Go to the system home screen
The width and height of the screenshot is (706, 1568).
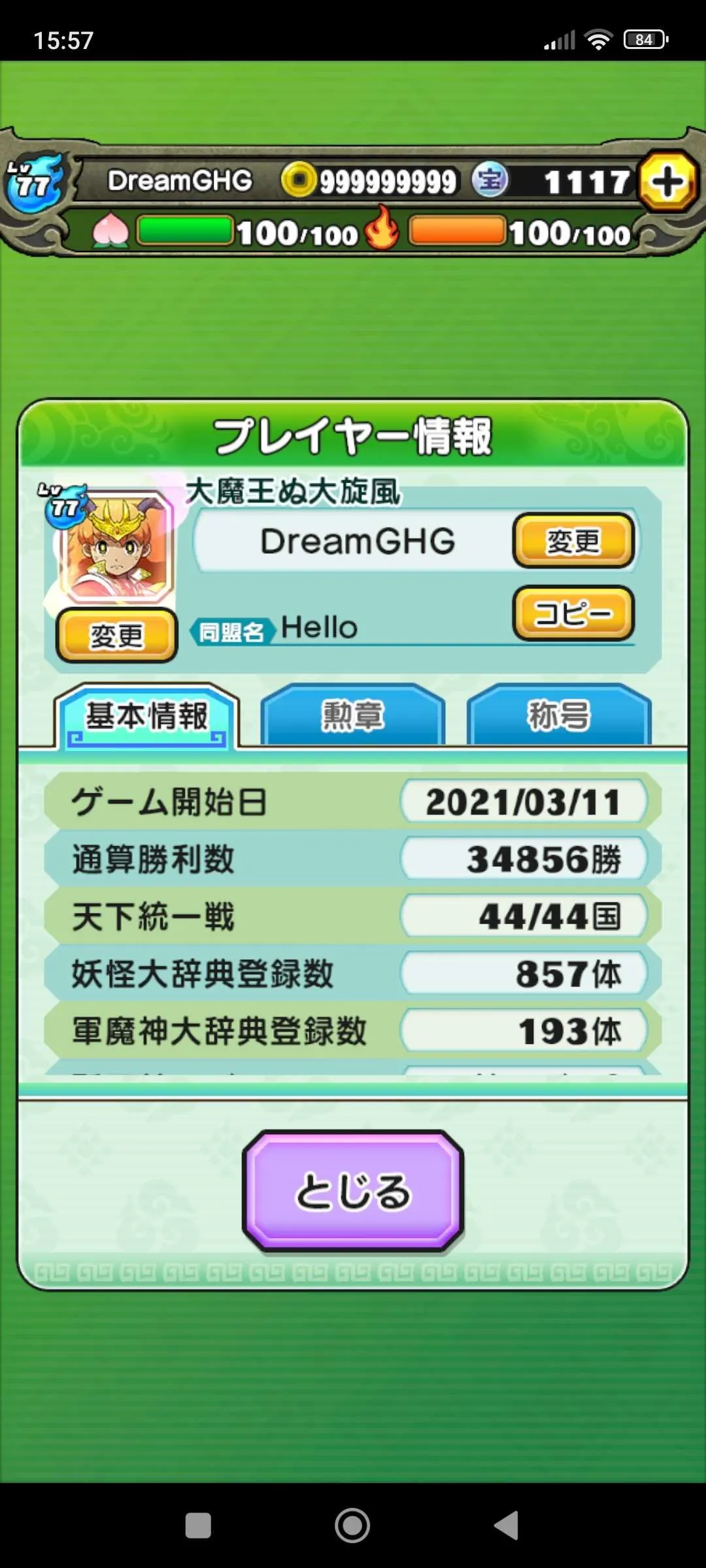(352, 1526)
